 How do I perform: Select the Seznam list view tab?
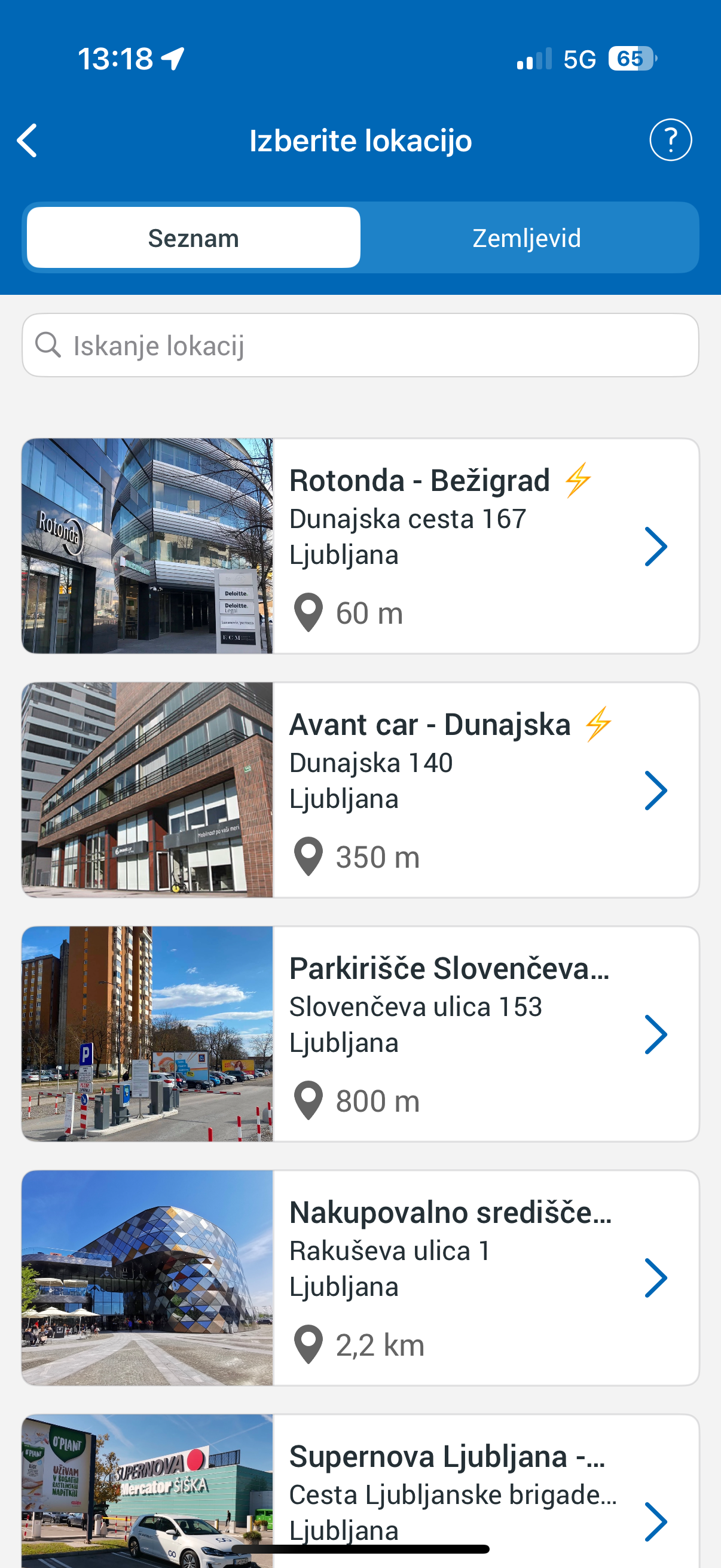click(x=194, y=238)
